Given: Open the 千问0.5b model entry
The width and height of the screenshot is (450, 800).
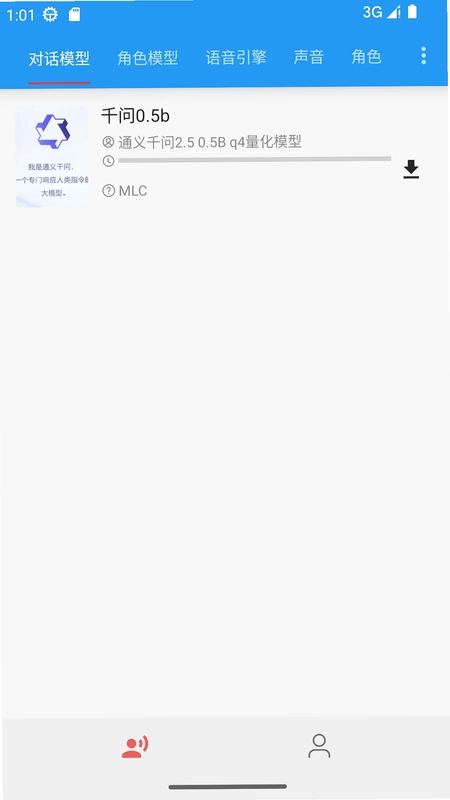Looking at the screenshot, I should point(225,156).
